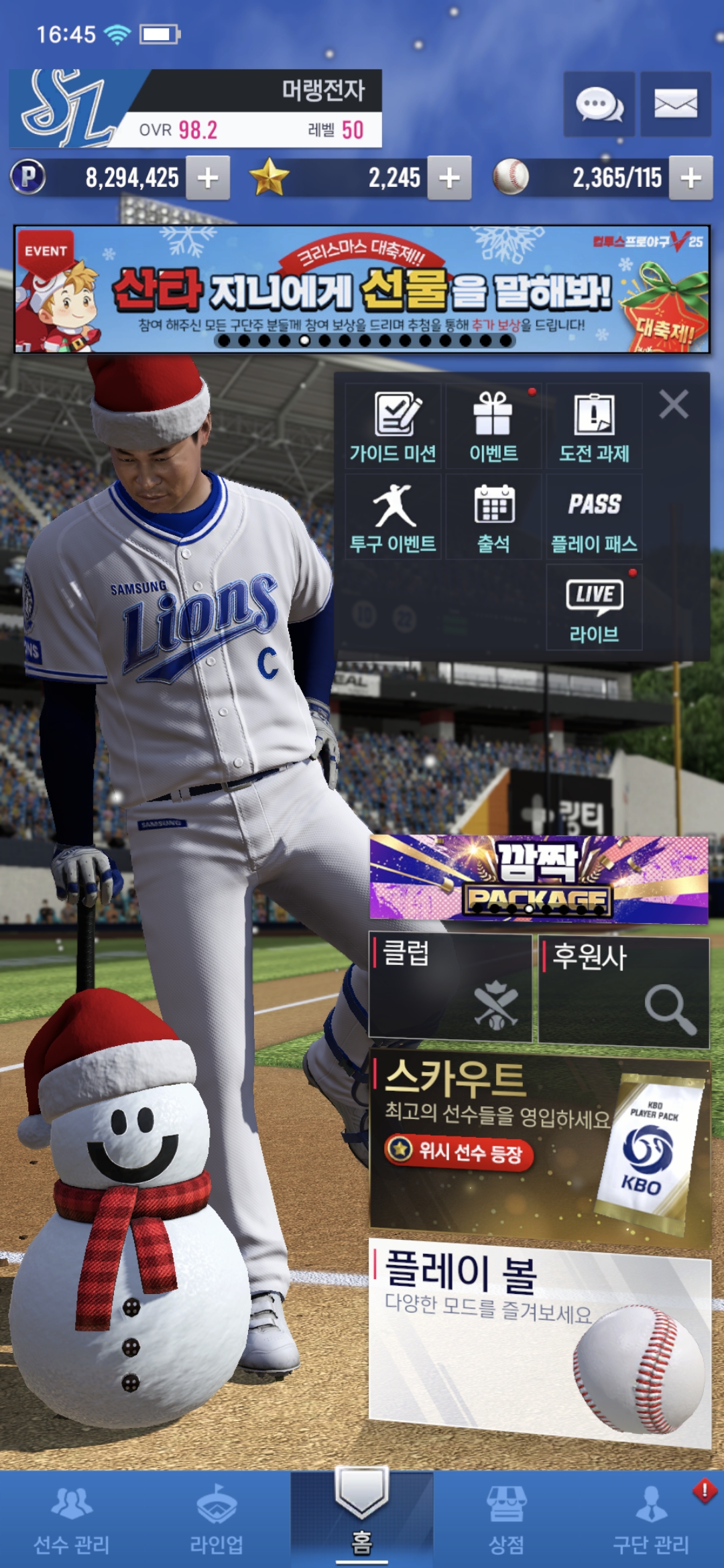Open 스카우트 to recruit players

539,1146
